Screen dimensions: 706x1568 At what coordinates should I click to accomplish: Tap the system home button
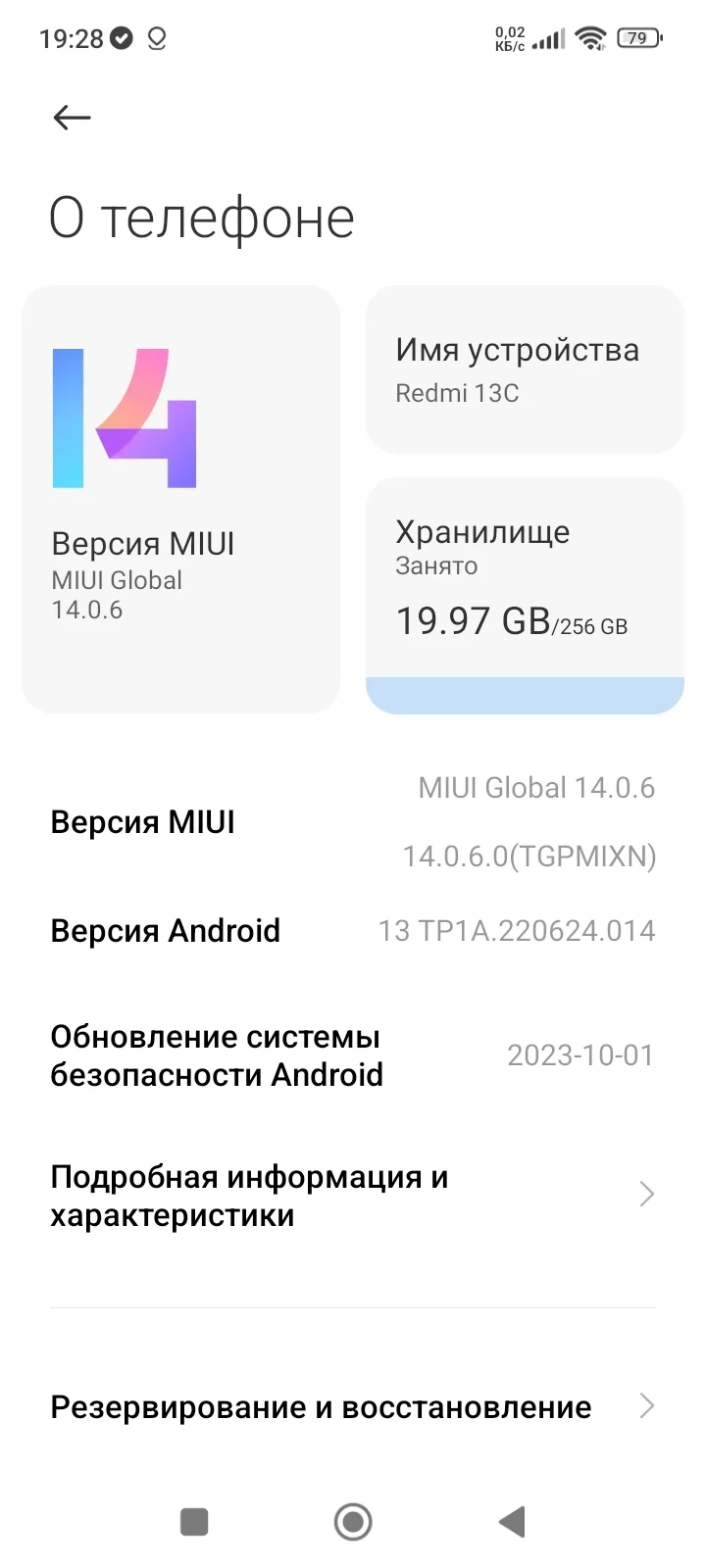353,1522
